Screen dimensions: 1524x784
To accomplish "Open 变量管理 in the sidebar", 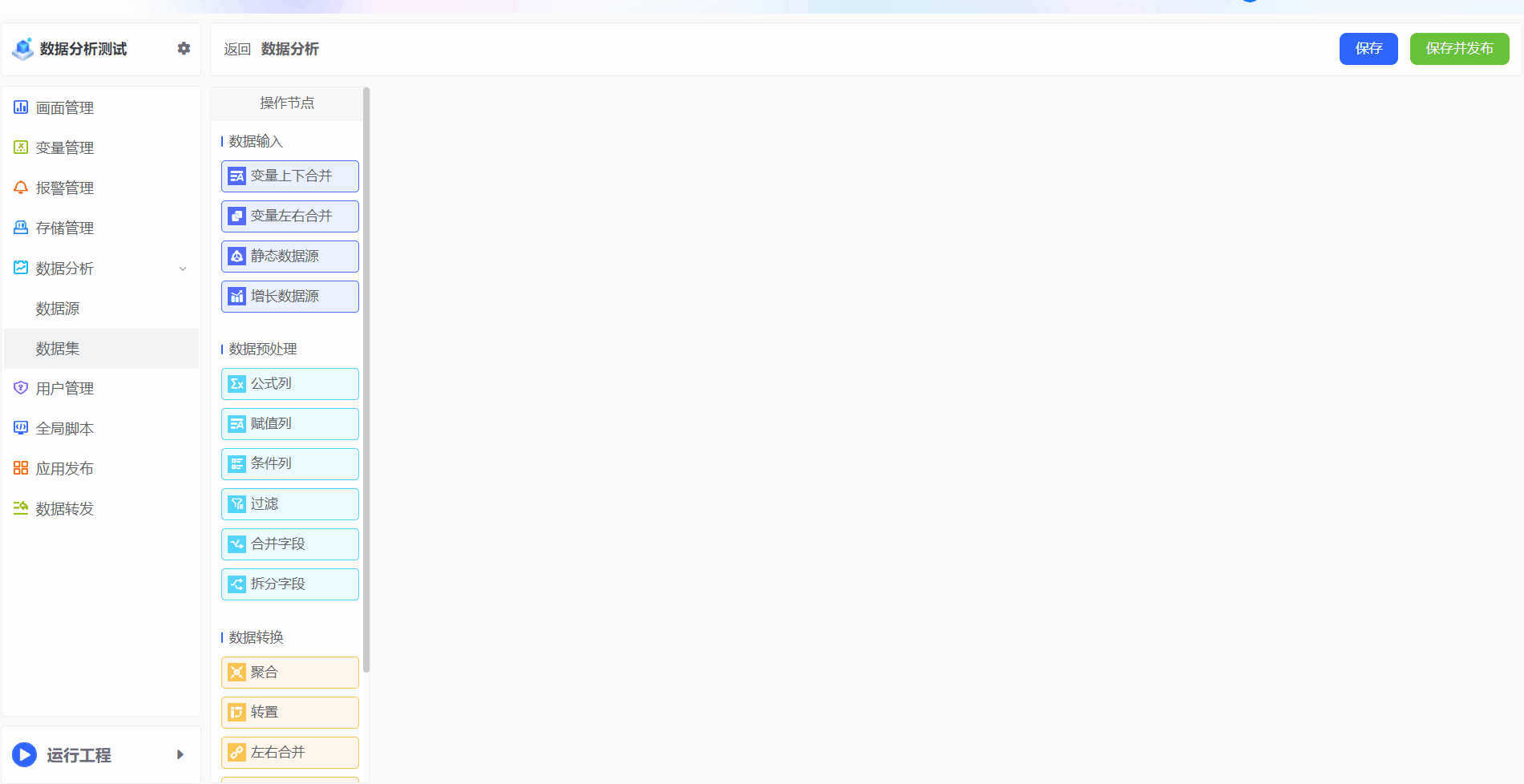I will 65,148.
